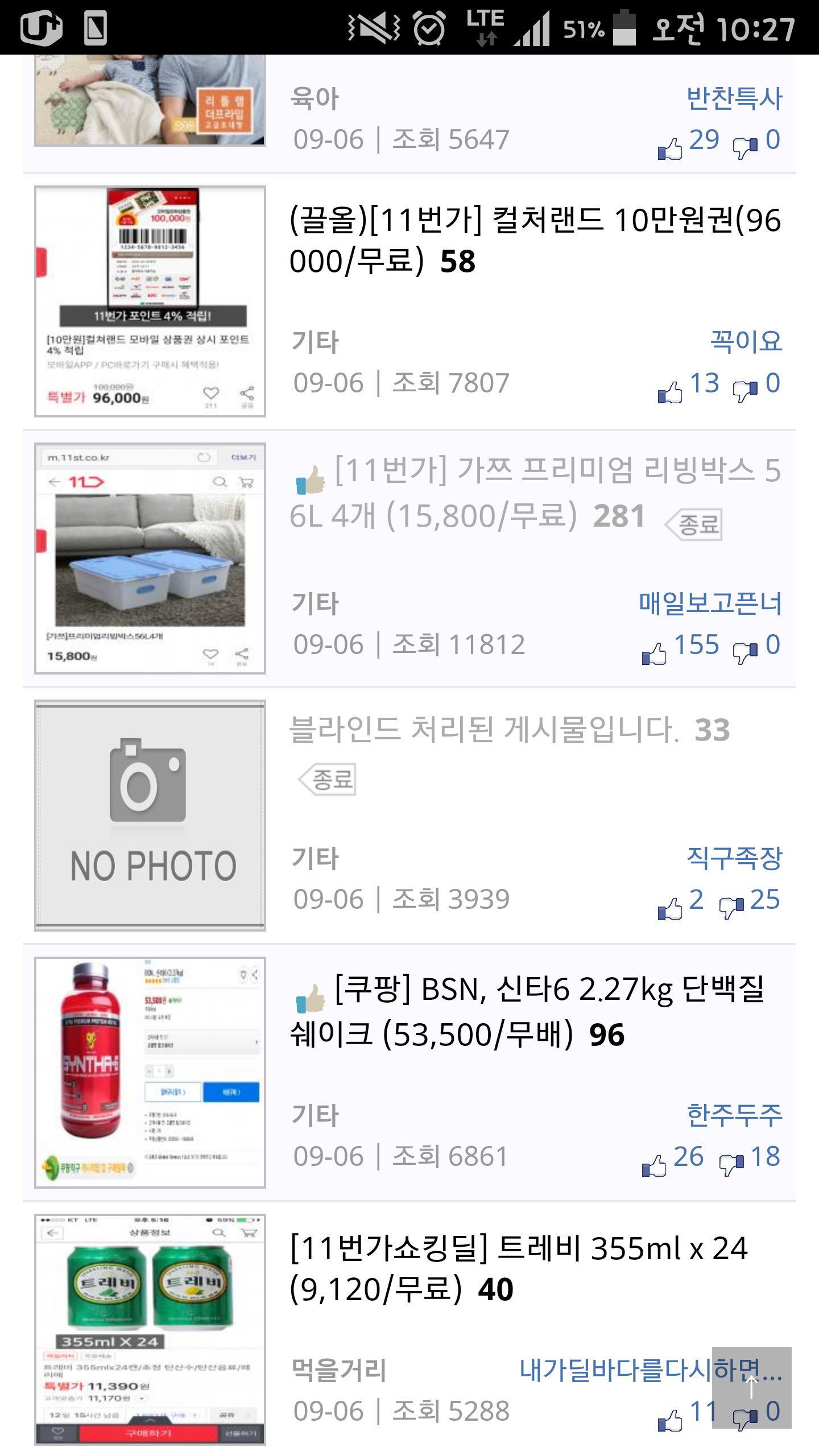View author 한주두주's profile
The height and width of the screenshot is (1456, 819).
pos(734,1115)
